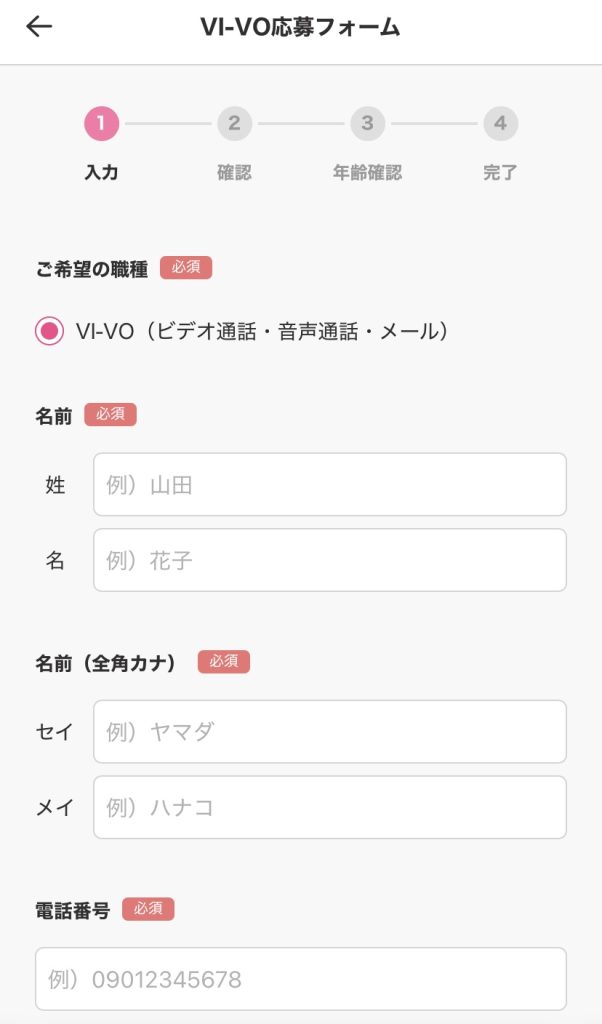This screenshot has height=1024, width=602.
Task: Focus the 名 (given name) field
Action: [329, 560]
